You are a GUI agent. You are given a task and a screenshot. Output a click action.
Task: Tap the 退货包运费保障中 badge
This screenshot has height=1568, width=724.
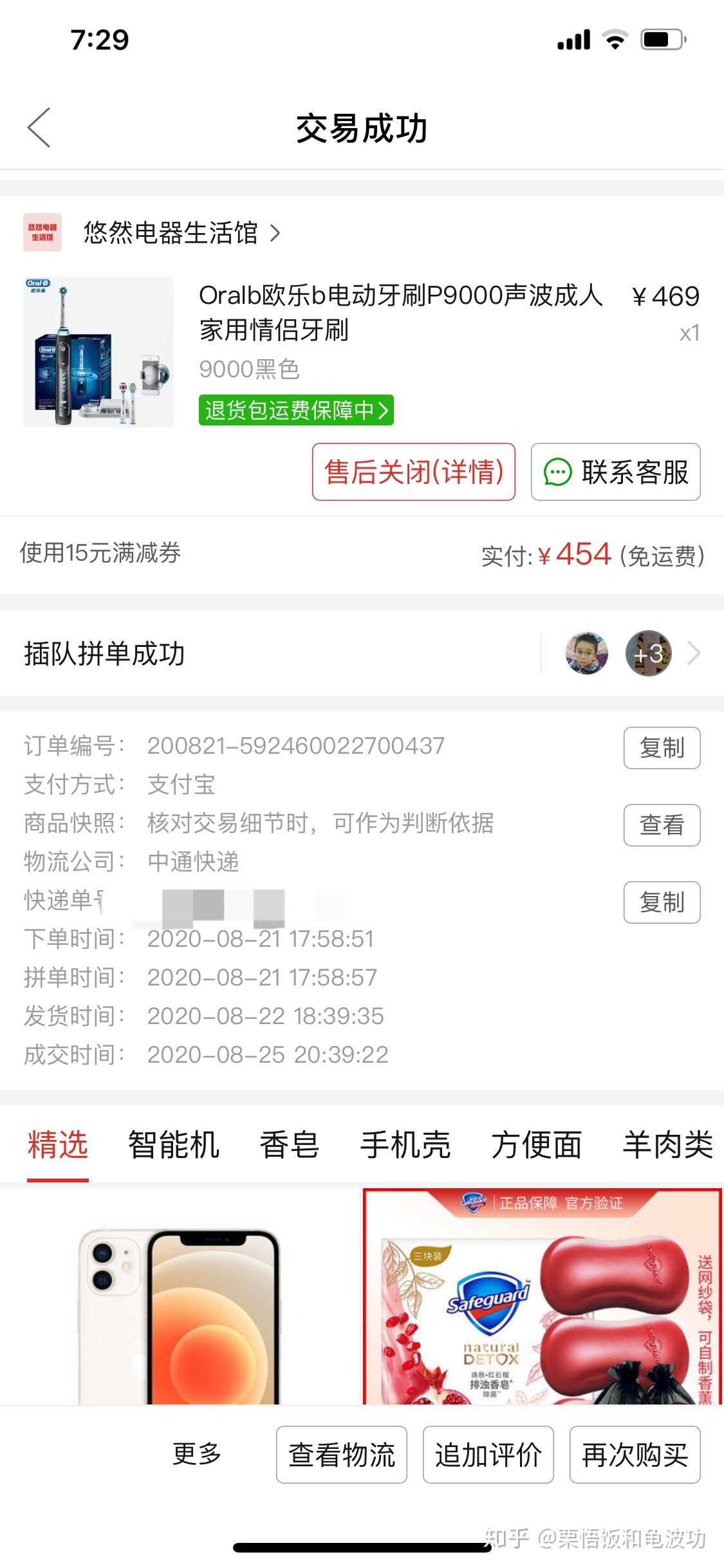[296, 410]
